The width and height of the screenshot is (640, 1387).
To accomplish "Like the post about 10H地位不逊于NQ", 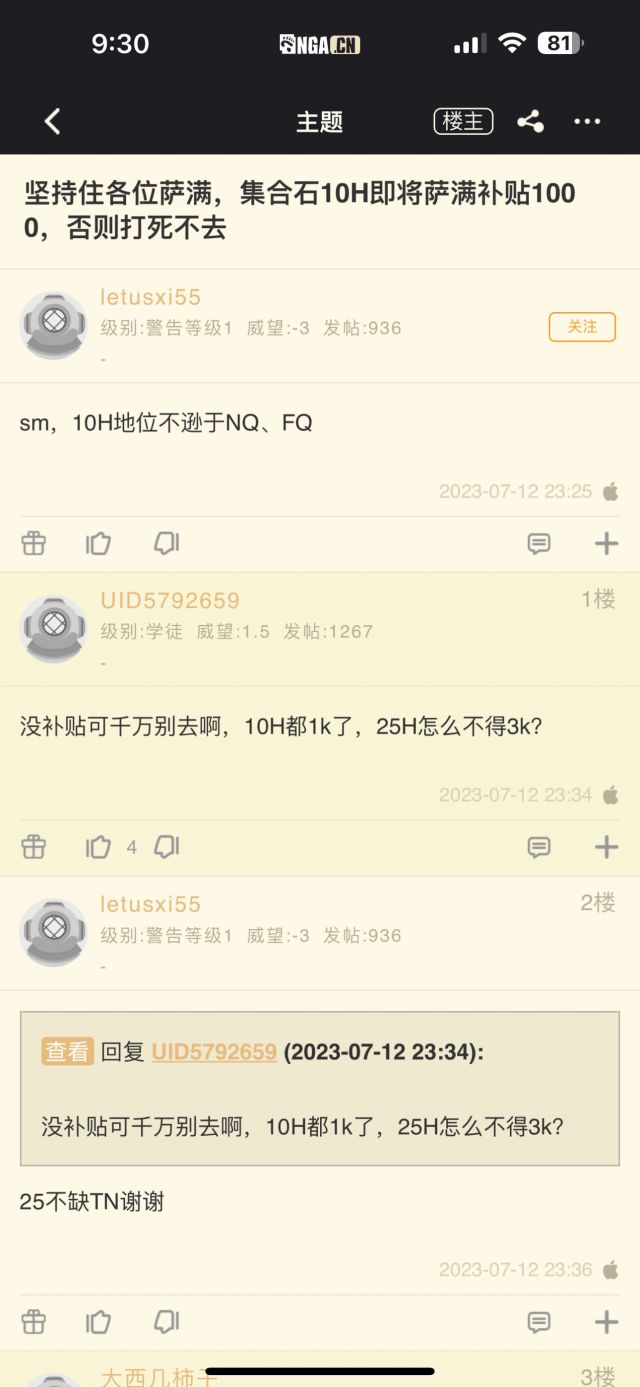I will pyautogui.click(x=98, y=544).
